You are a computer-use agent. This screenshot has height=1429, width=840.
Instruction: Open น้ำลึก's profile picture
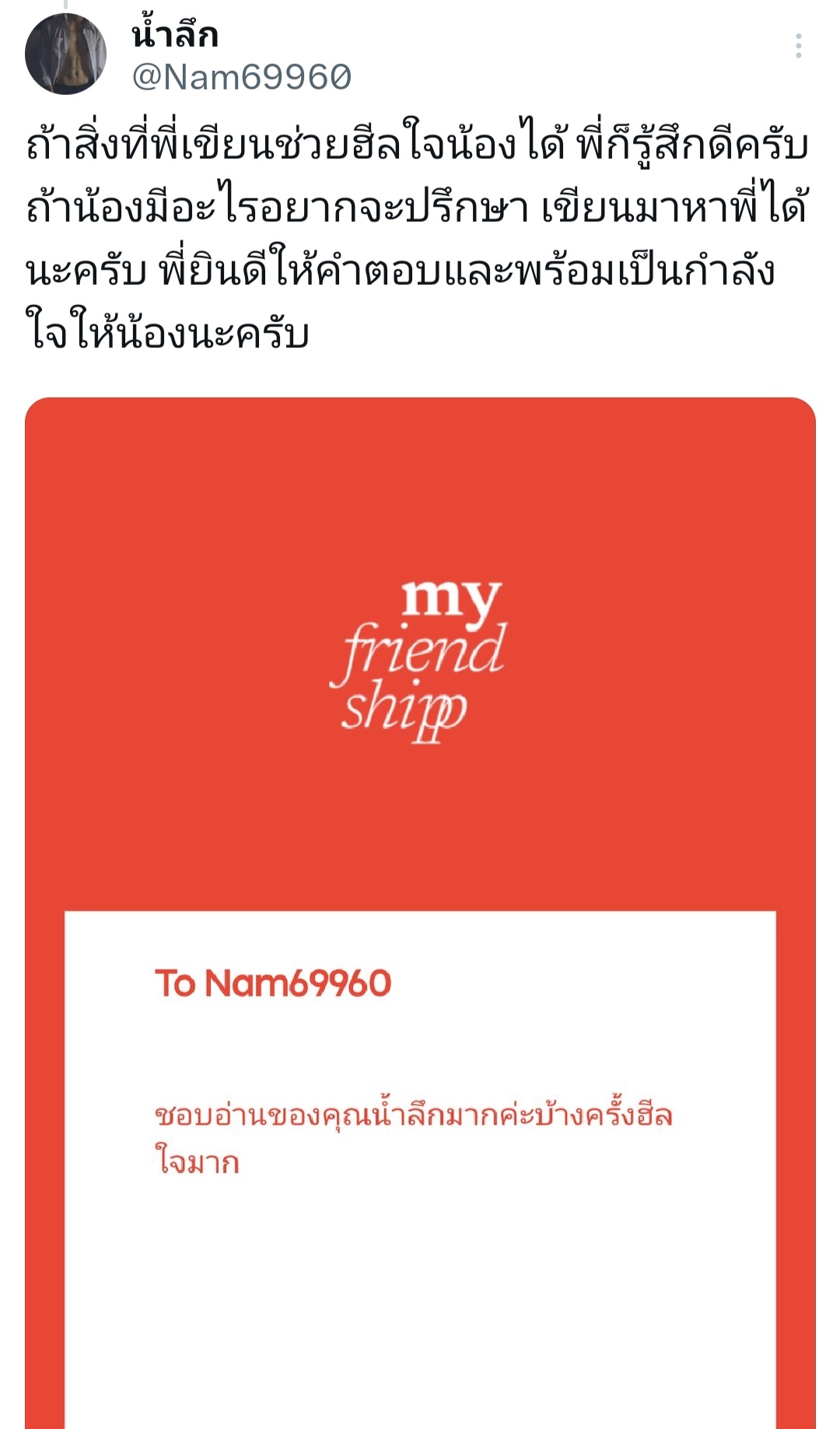(65, 54)
